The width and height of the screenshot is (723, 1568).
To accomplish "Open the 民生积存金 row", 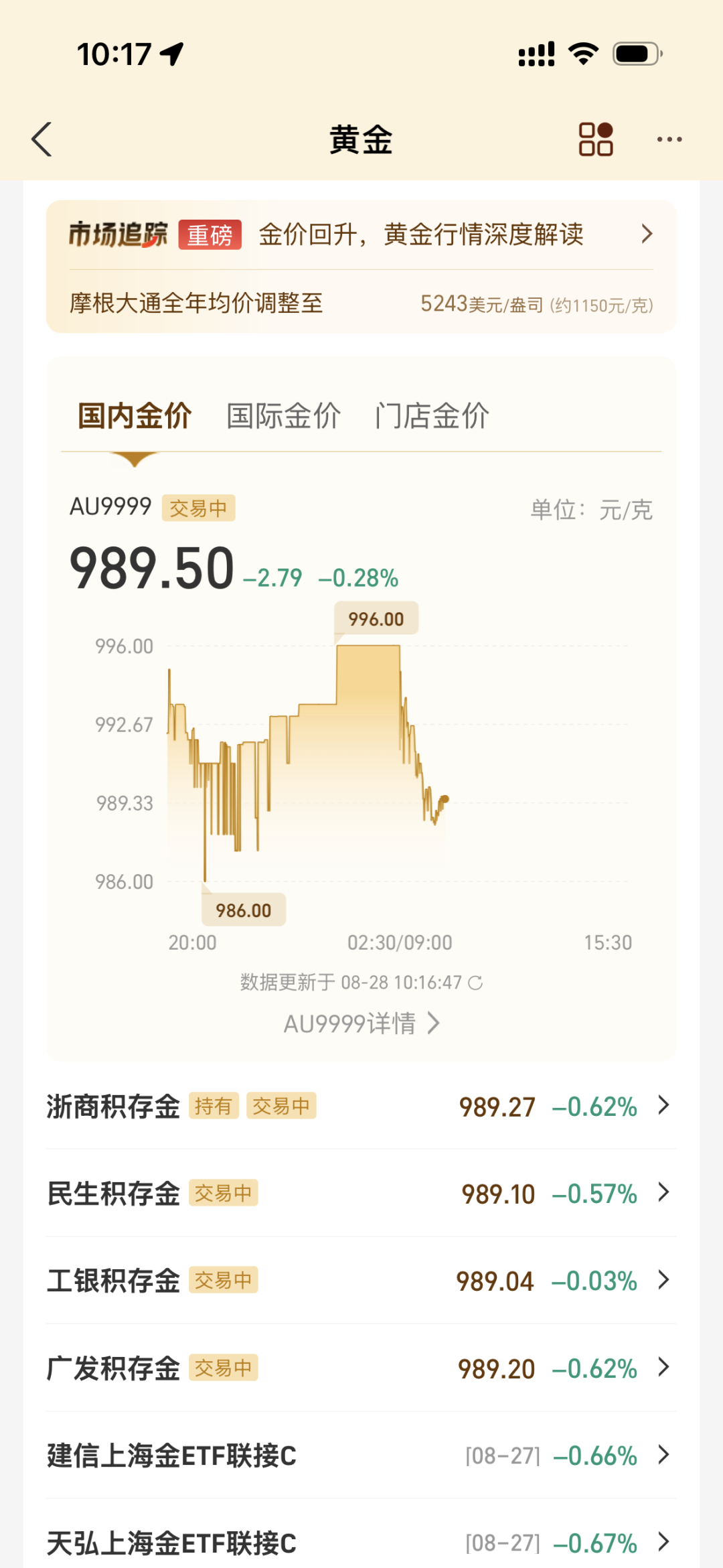I will (x=361, y=1193).
